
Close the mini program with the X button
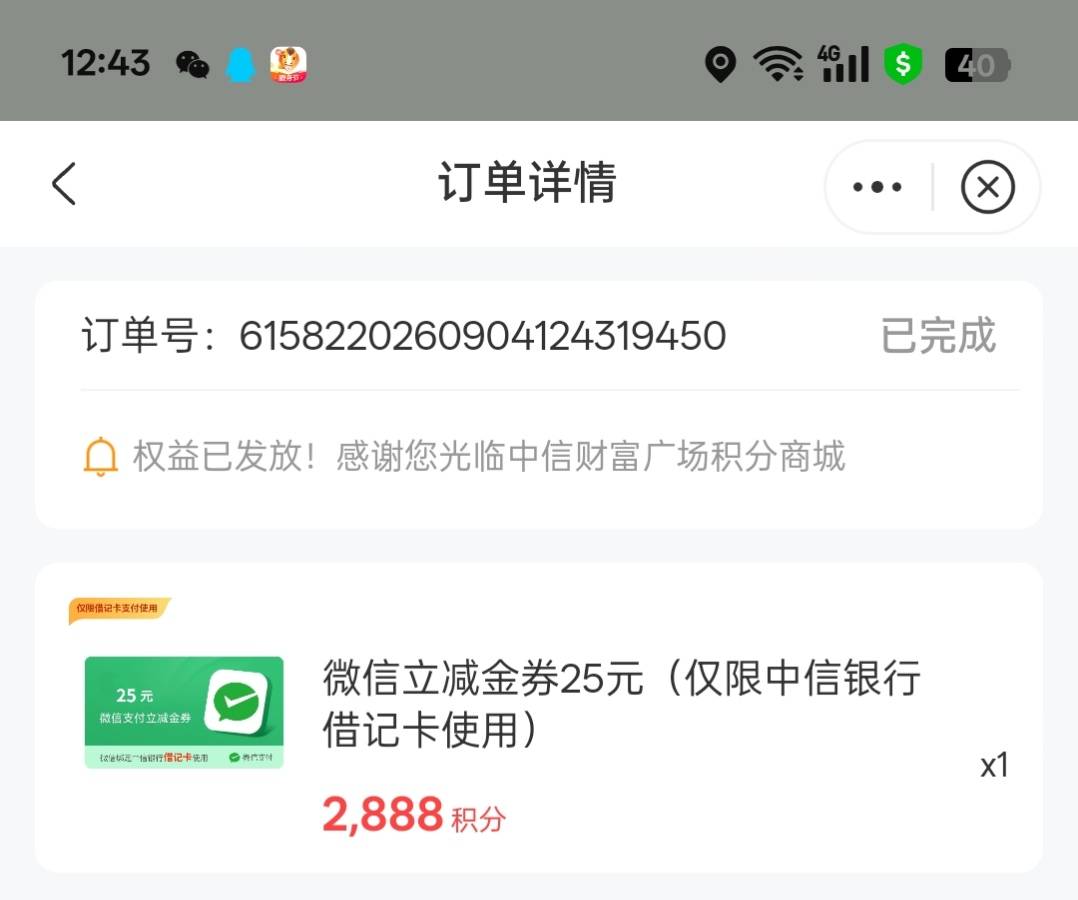pos(987,187)
